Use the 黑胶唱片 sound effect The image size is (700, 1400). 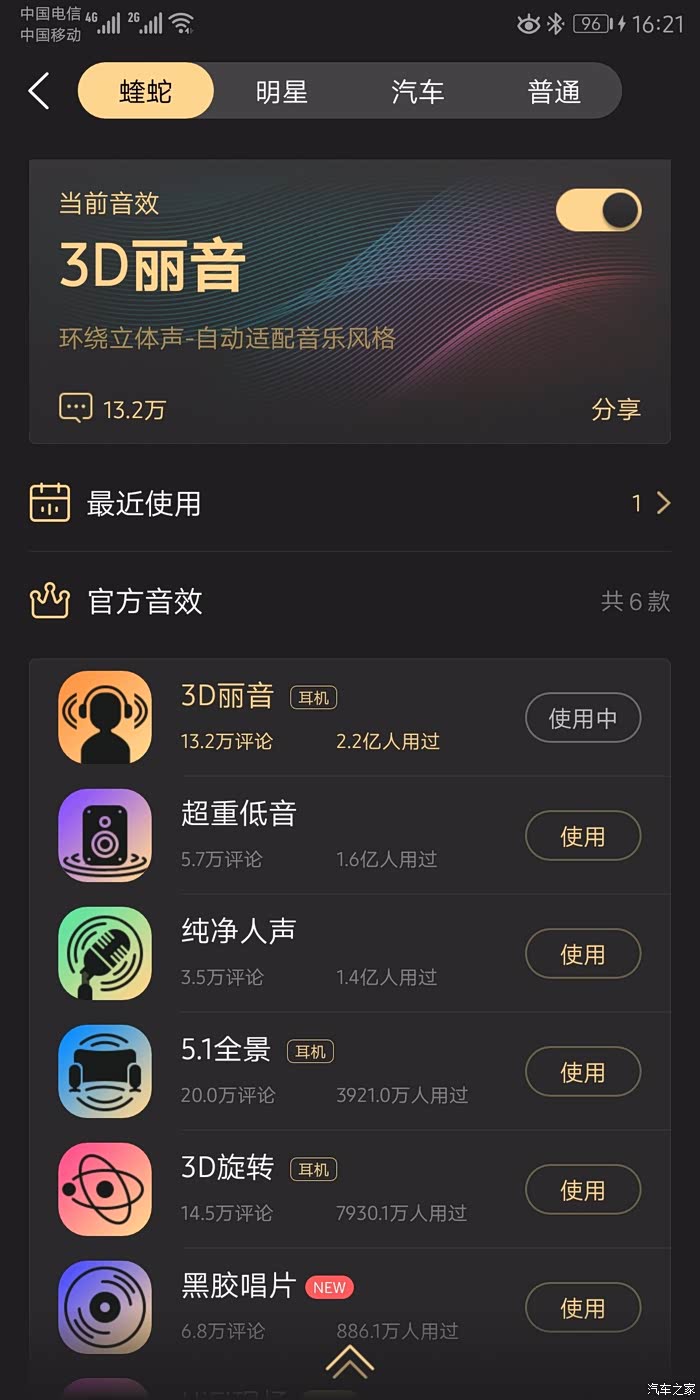pyautogui.click(x=583, y=1308)
